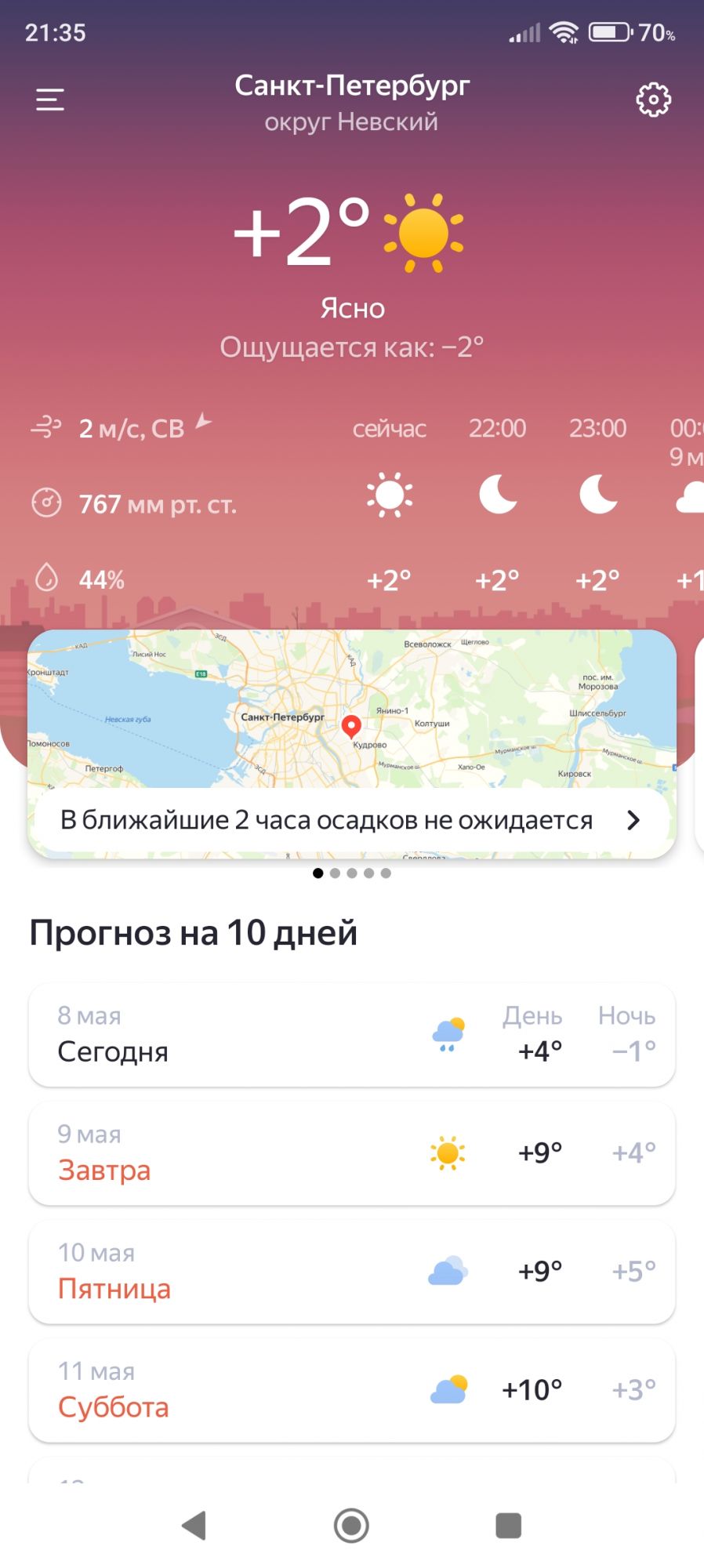Viewport: 704px width, 1568px height.
Task: Open the settings gear
Action: click(653, 100)
